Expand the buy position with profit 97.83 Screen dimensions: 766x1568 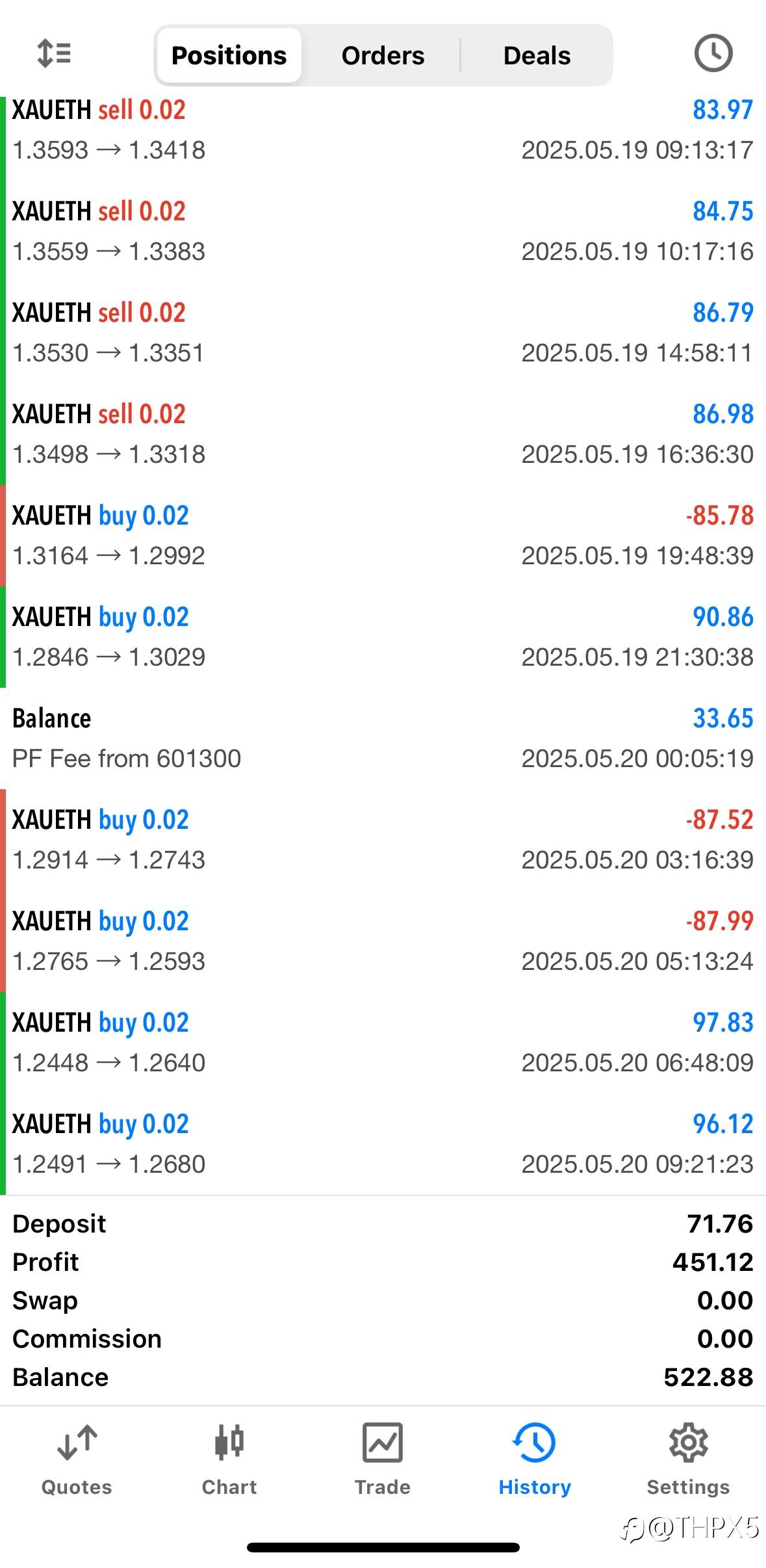(x=383, y=1043)
